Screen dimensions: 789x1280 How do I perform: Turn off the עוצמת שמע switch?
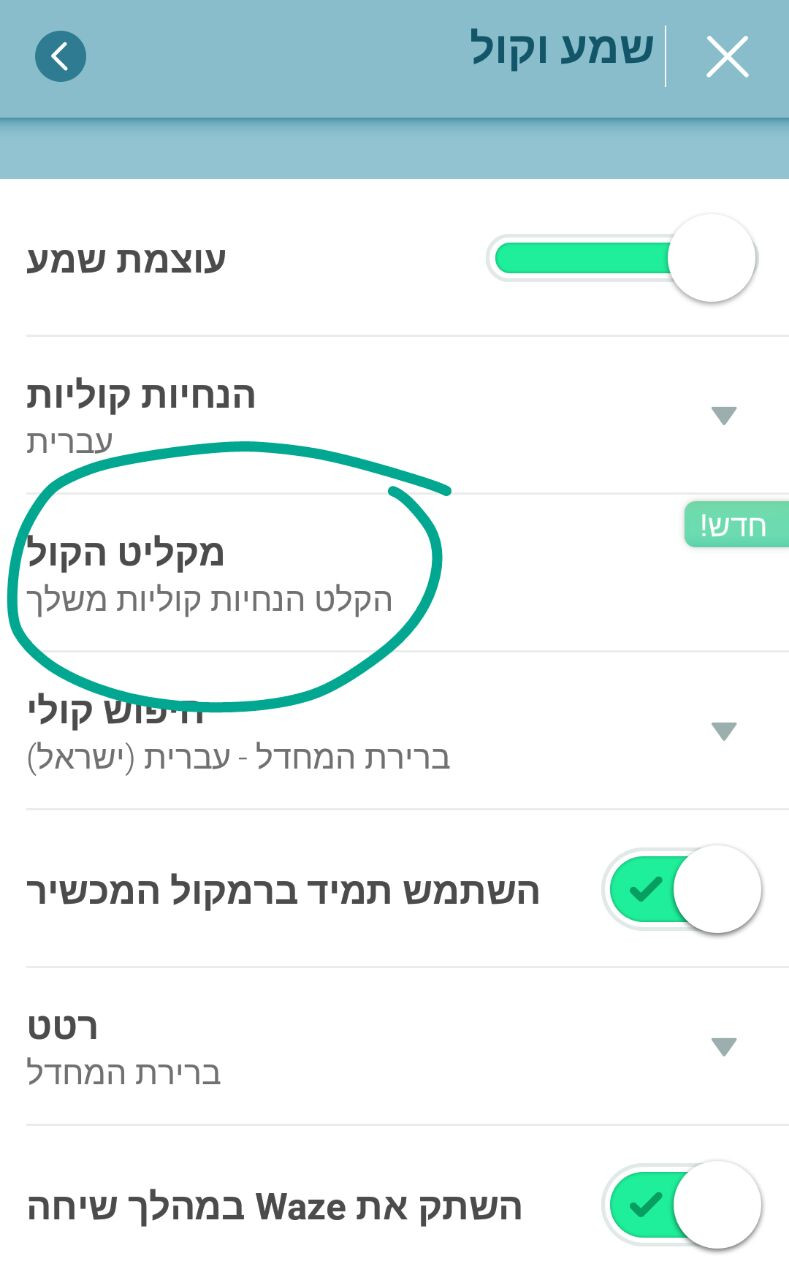[622, 258]
